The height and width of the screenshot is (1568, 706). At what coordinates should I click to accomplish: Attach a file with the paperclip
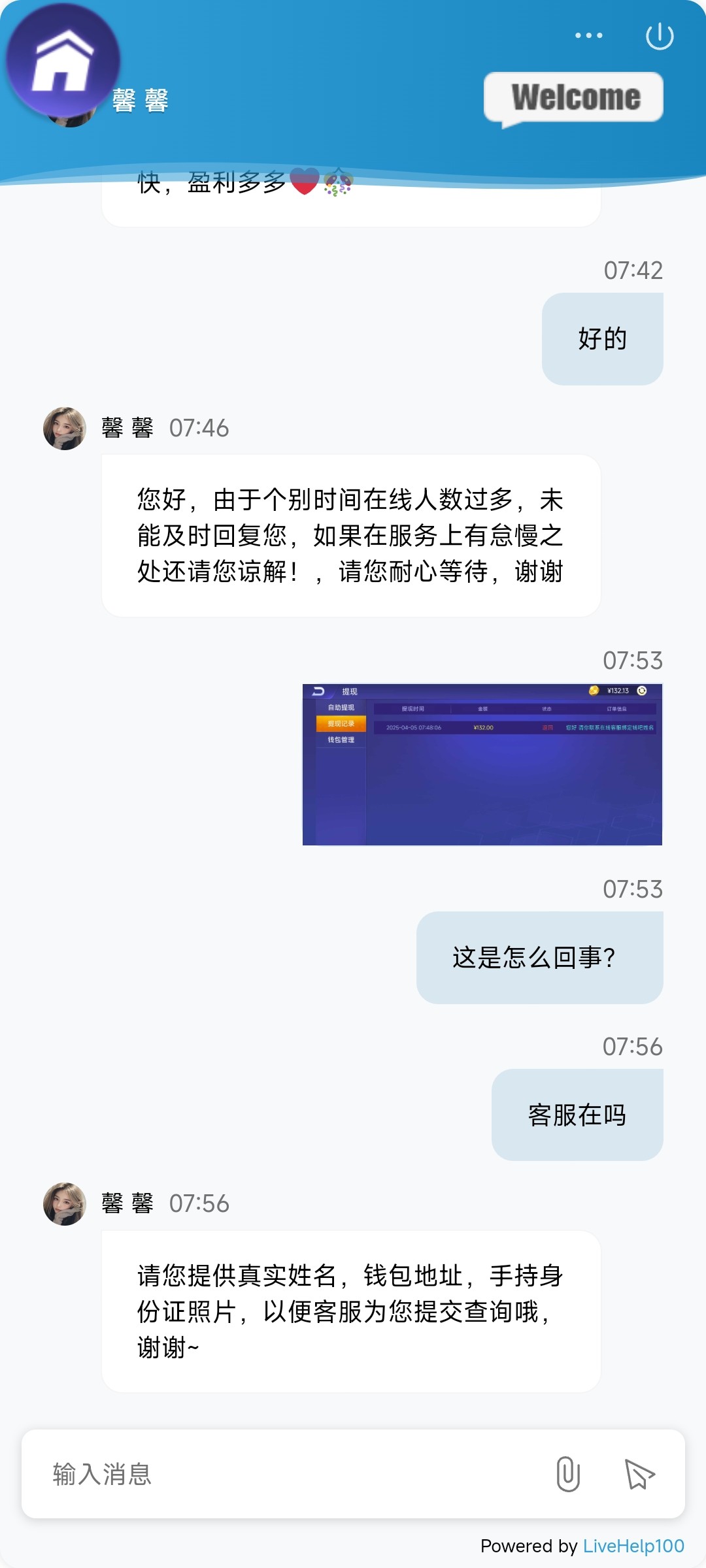point(567,1474)
